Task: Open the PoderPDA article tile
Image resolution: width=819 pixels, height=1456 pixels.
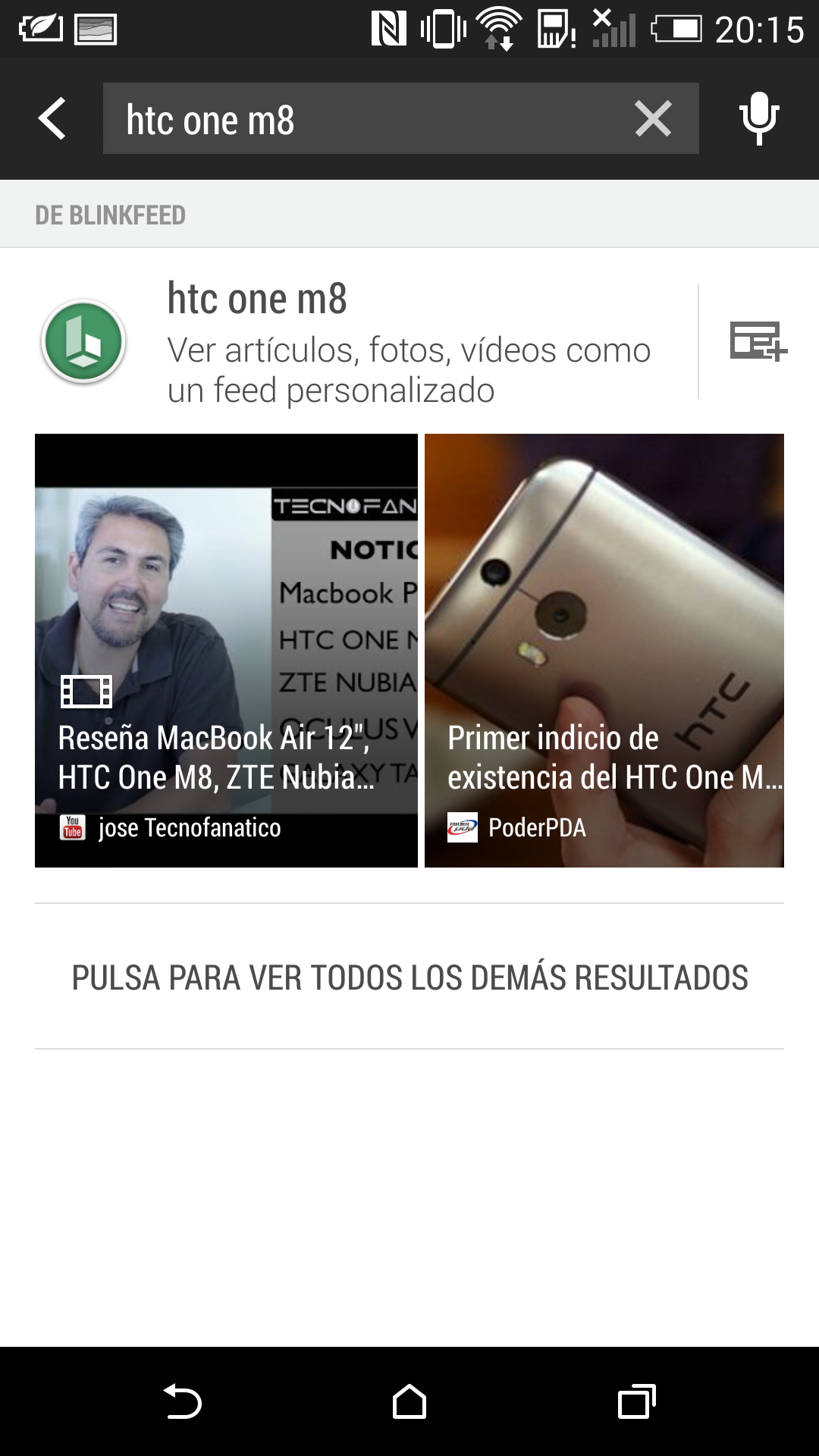Action: pyautogui.click(x=604, y=651)
